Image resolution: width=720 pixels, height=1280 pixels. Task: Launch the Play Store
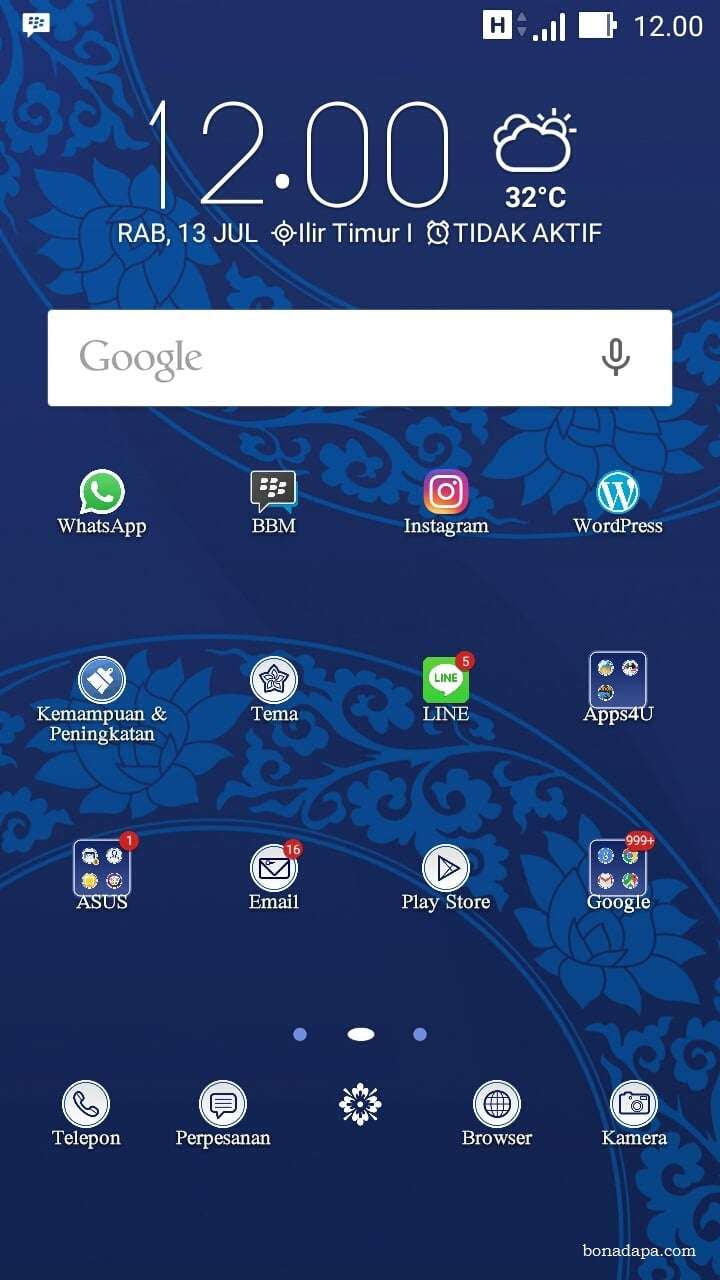[446, 869]
